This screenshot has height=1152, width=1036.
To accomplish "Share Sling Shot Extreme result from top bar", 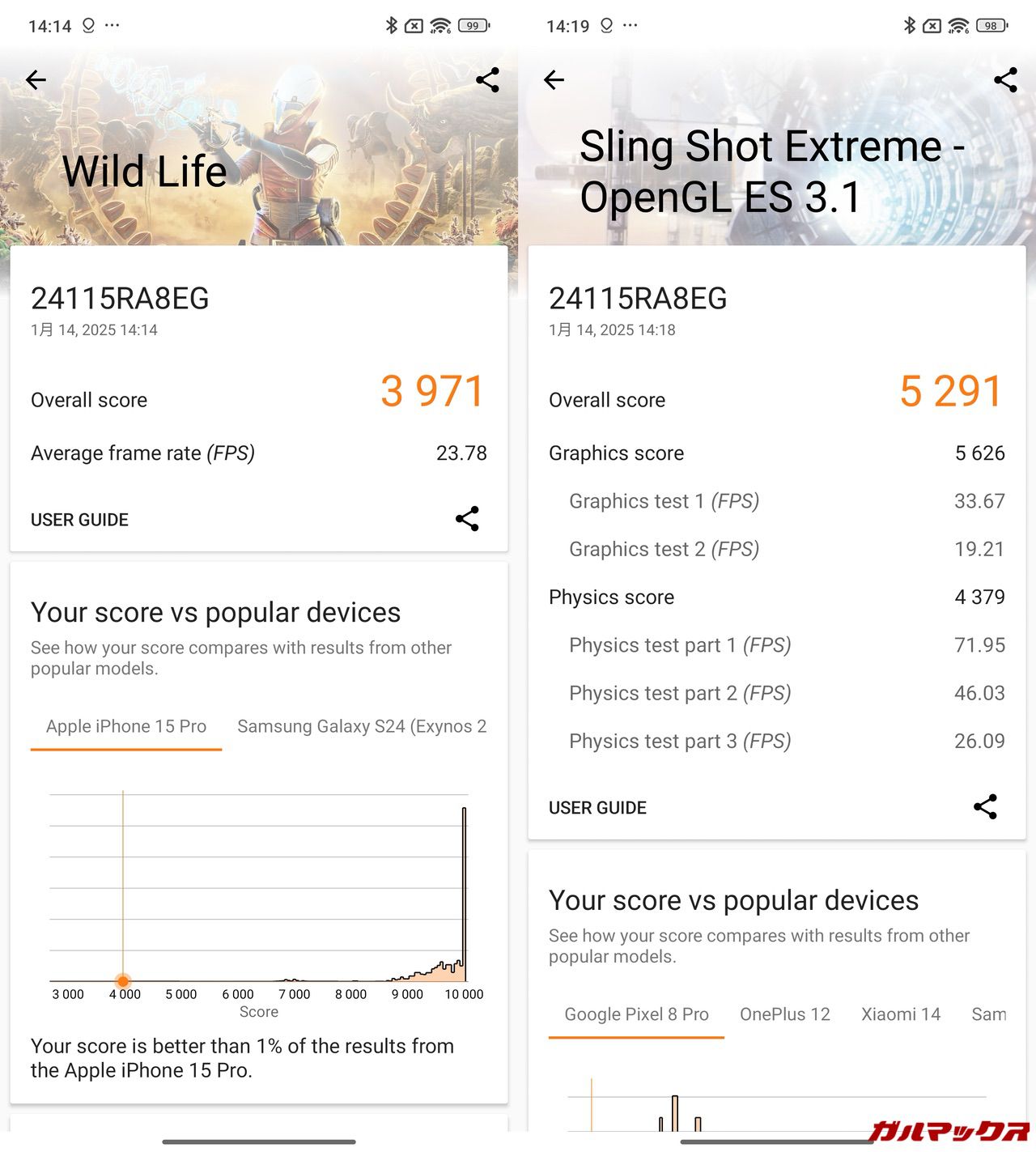I will [x=1005, y=79].
